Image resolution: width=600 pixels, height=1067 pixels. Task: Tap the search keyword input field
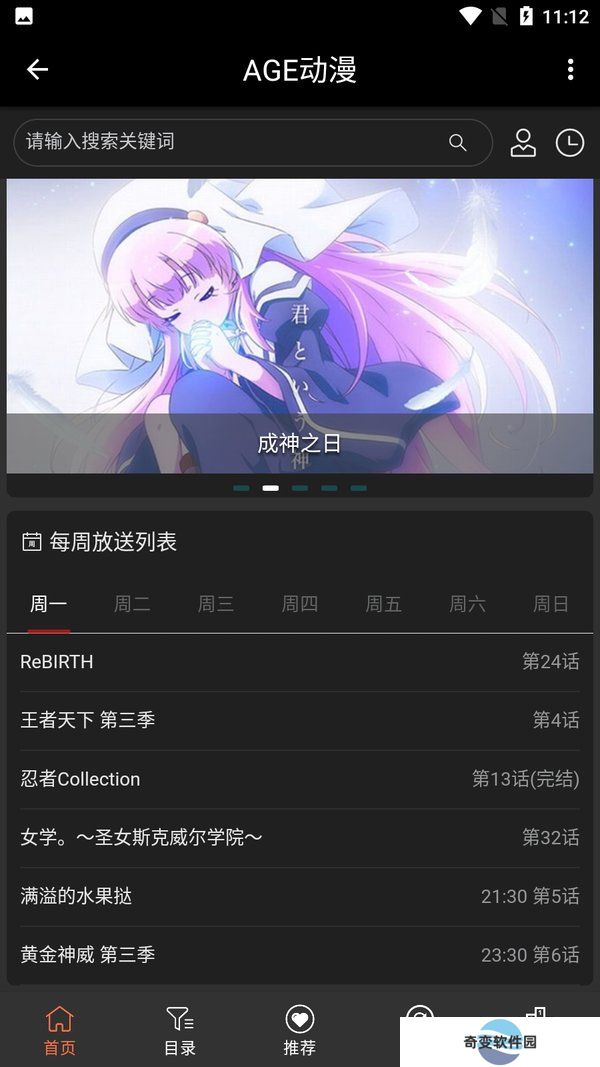click(230, 142)
